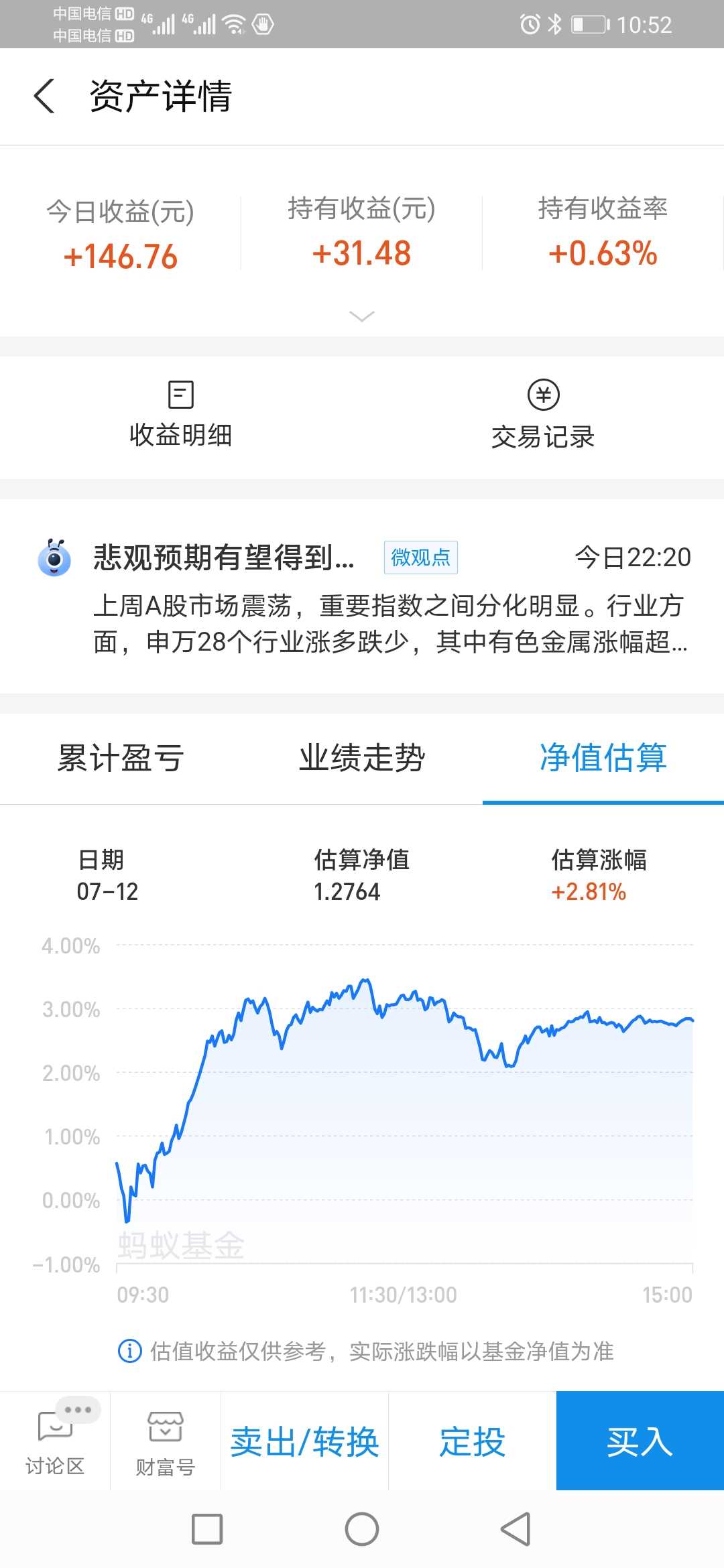The width and height of the screenshot is (724, 1568).
Task: Open the 悲观预期有望得到 article
Action: point(362,596)
